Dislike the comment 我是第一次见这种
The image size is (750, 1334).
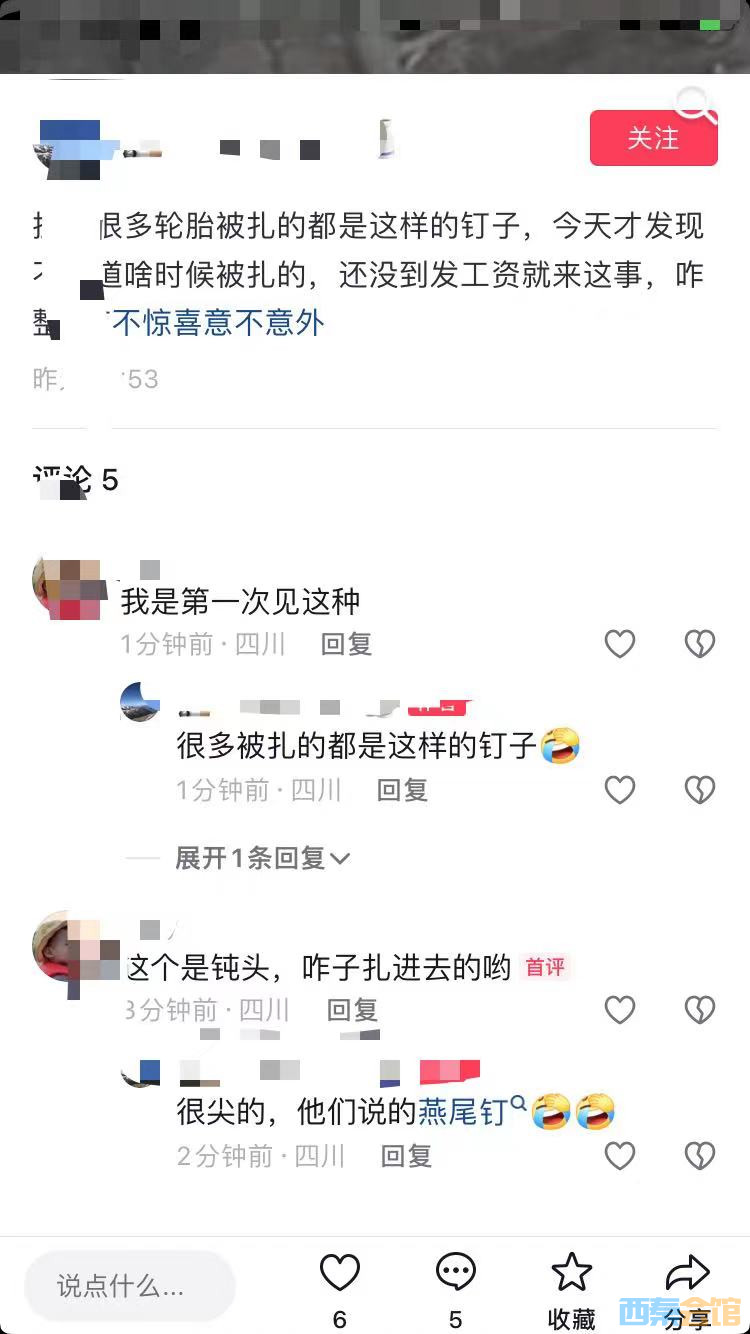tap(699, 644)
